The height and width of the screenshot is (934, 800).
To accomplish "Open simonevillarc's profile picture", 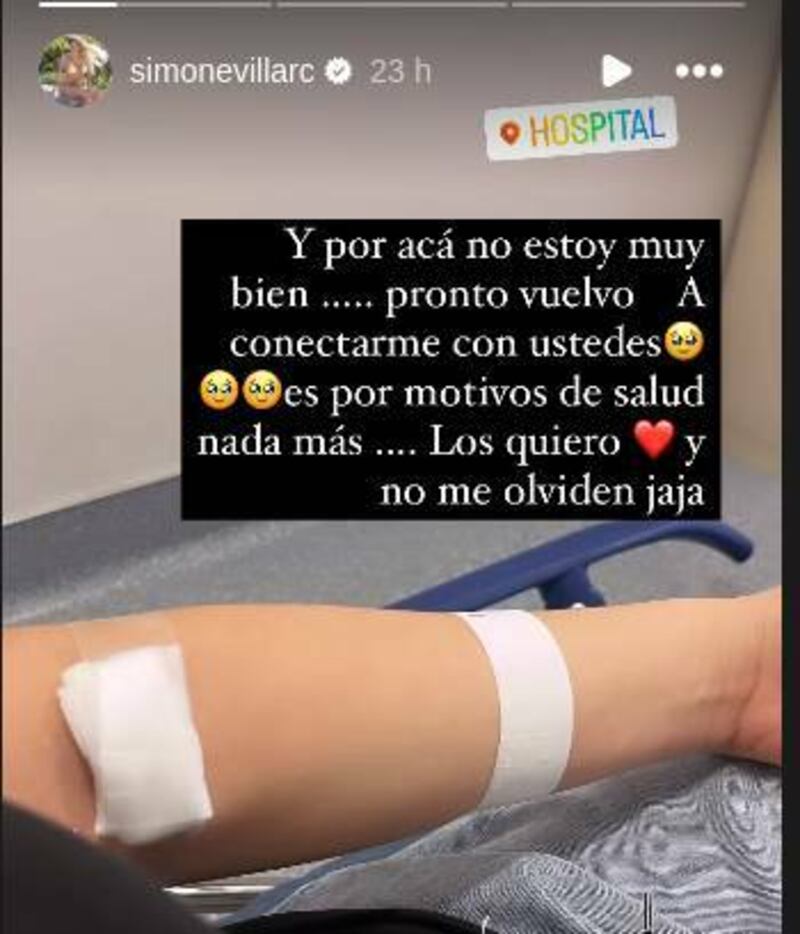I will 75,71.
